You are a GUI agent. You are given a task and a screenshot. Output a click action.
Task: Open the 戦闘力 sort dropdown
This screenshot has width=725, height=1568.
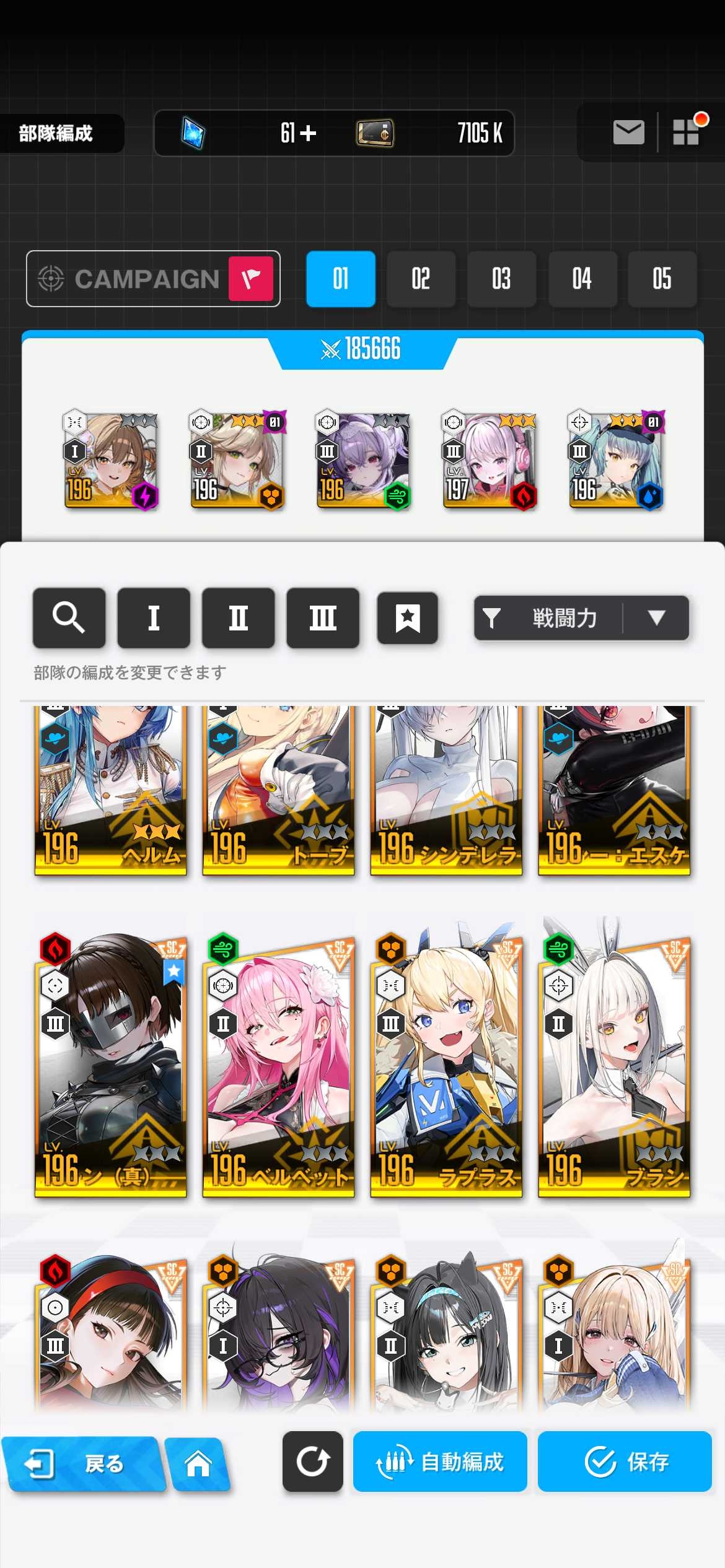coord(581,617)
